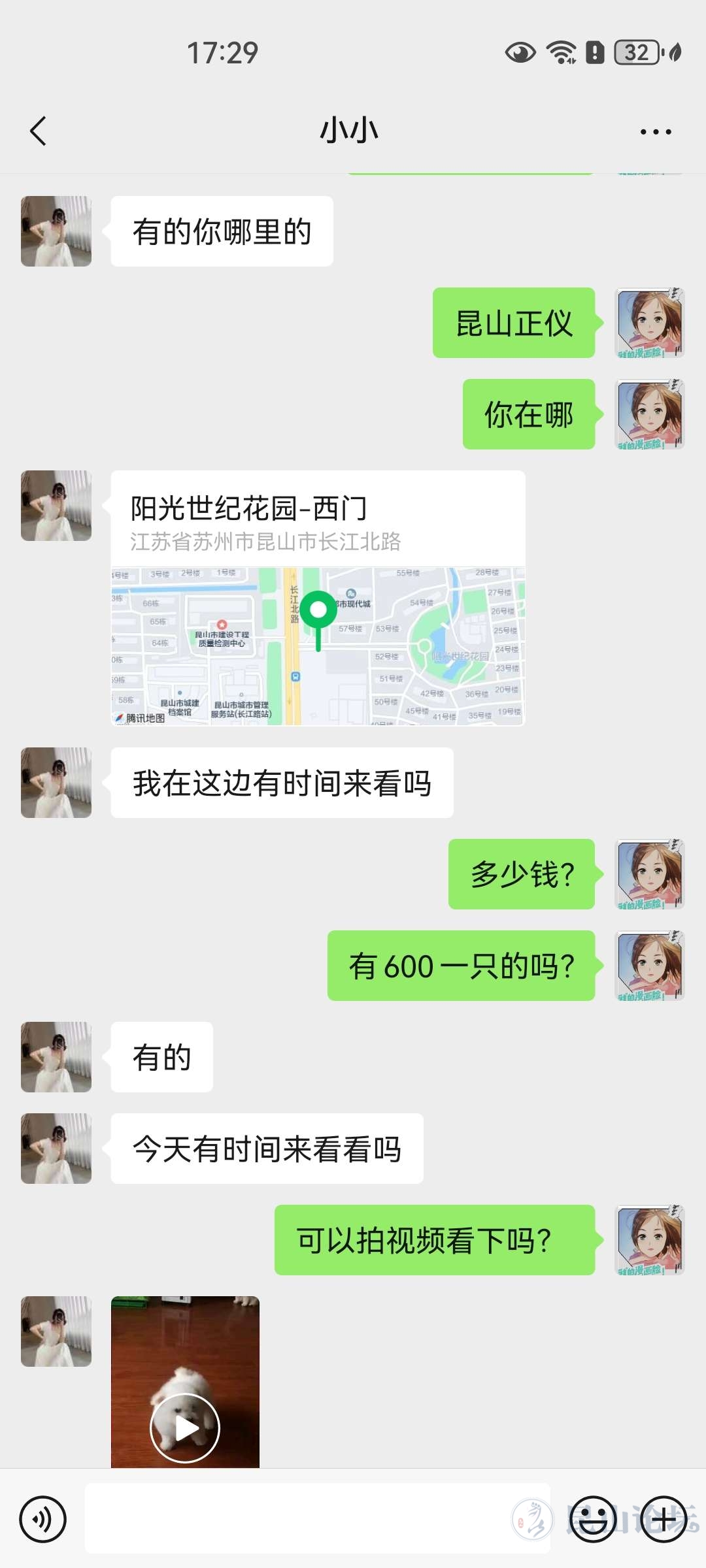Switch to voice message input
This screenshot has width=706, height=1568.
43,1519
